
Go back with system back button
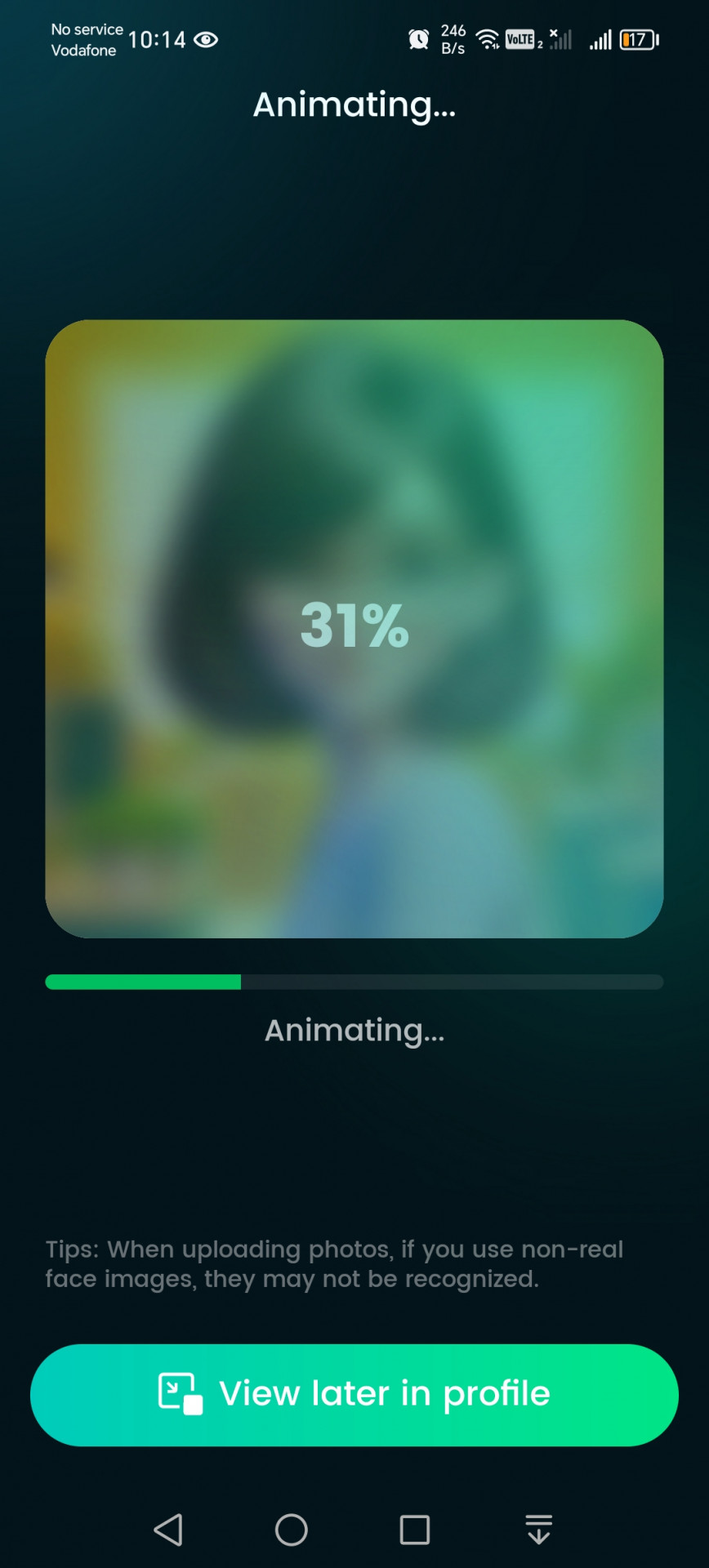(168, 1530)
